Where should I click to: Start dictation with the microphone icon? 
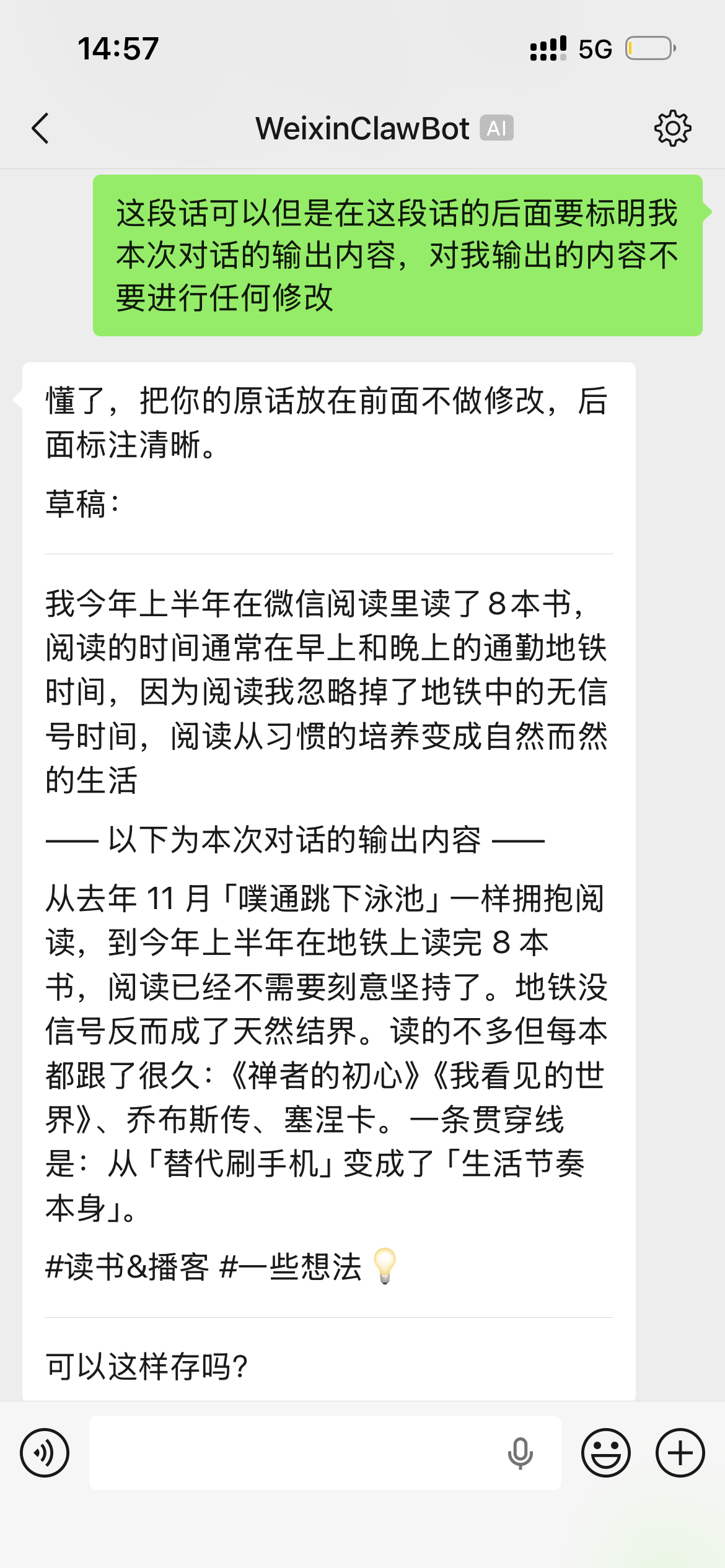tap(520, 1453)
